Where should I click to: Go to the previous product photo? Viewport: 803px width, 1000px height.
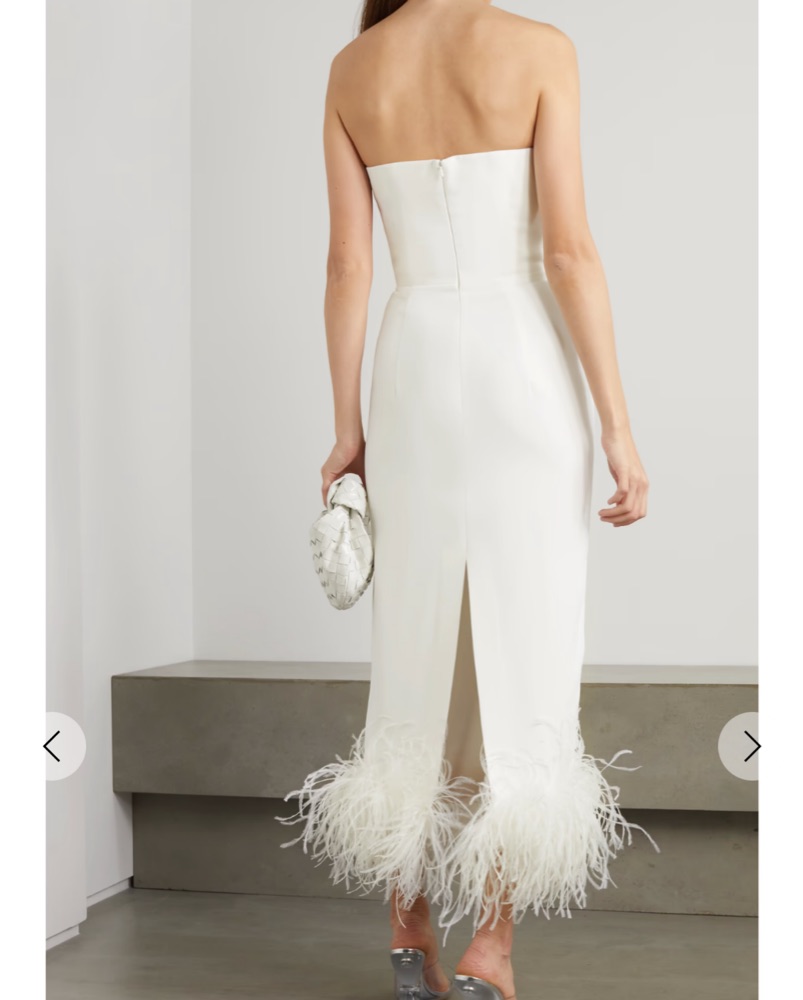click(x=55, y=746)
